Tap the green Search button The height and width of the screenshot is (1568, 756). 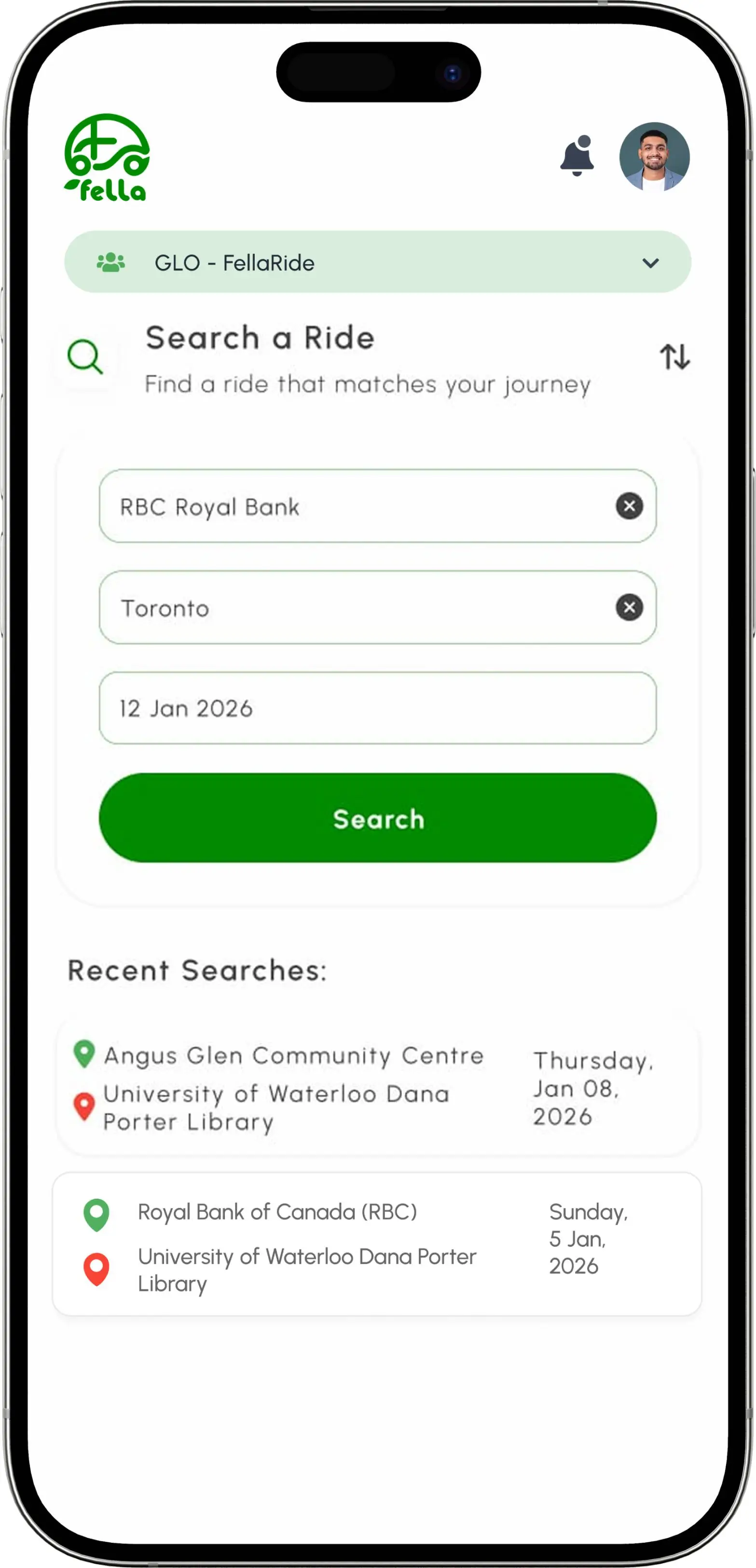tap(377, 818)
